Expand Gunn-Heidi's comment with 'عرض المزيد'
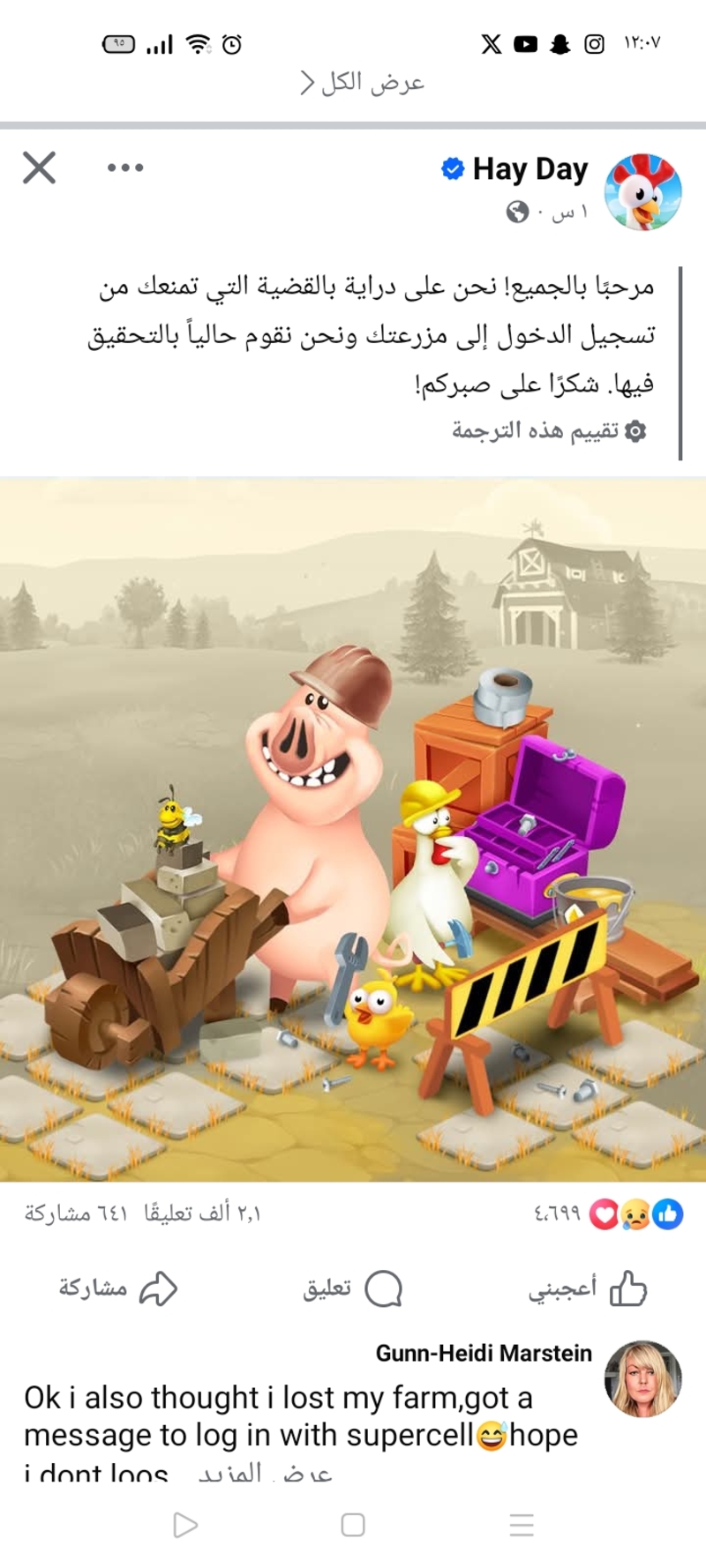The width and height of the screenshot is (706, 1568). coord(265,1473)
